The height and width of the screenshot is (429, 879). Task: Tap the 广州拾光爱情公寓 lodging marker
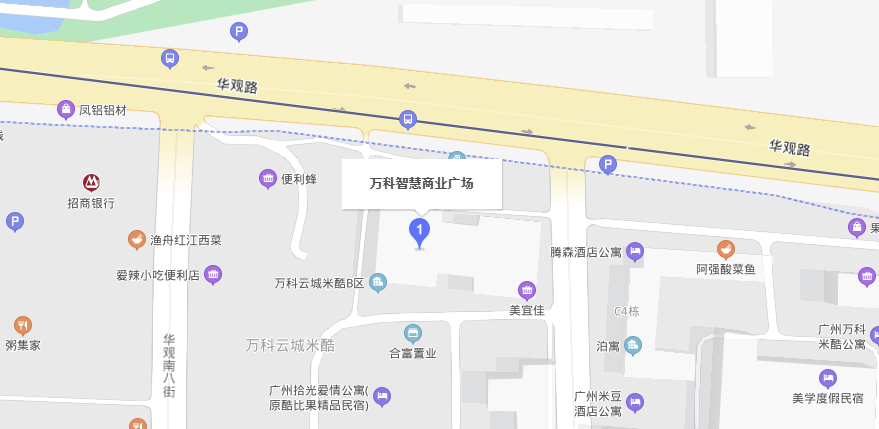(x=381, y=397)
